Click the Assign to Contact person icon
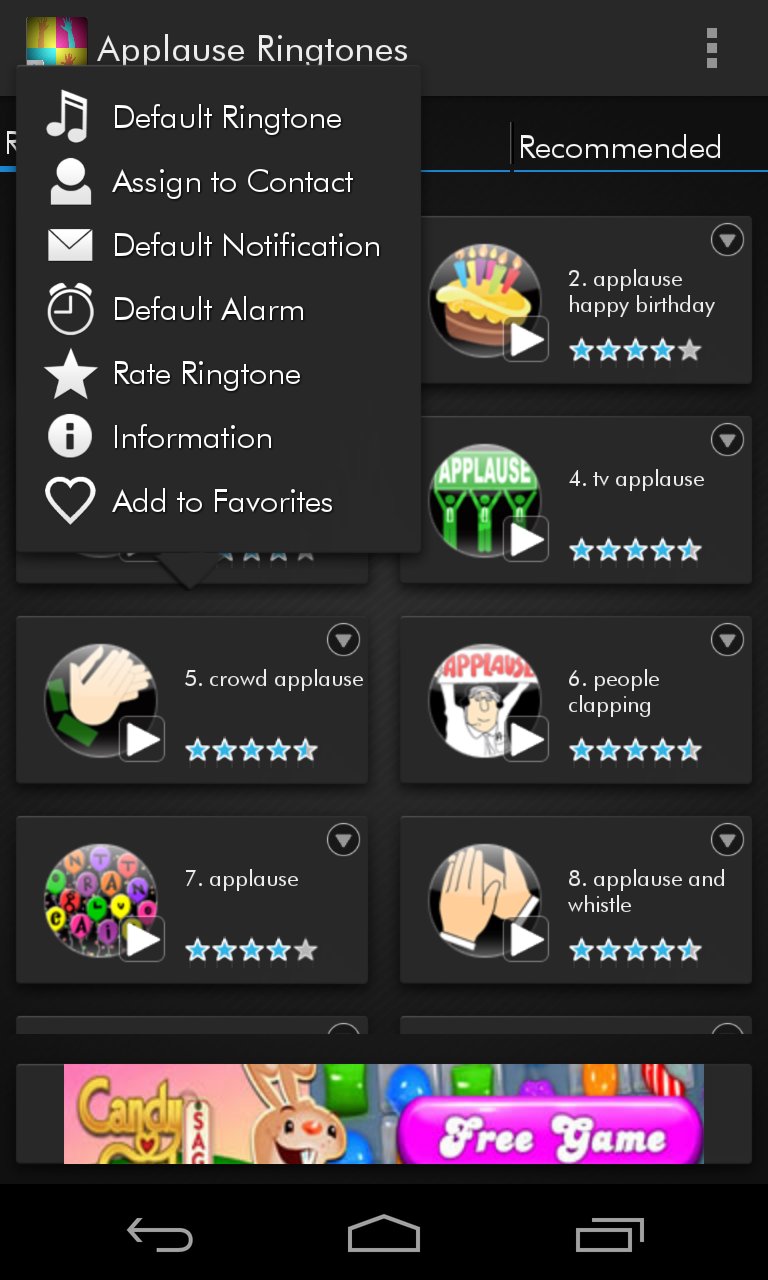Screen dimensions: 768x1280 [x=70, y=181]
